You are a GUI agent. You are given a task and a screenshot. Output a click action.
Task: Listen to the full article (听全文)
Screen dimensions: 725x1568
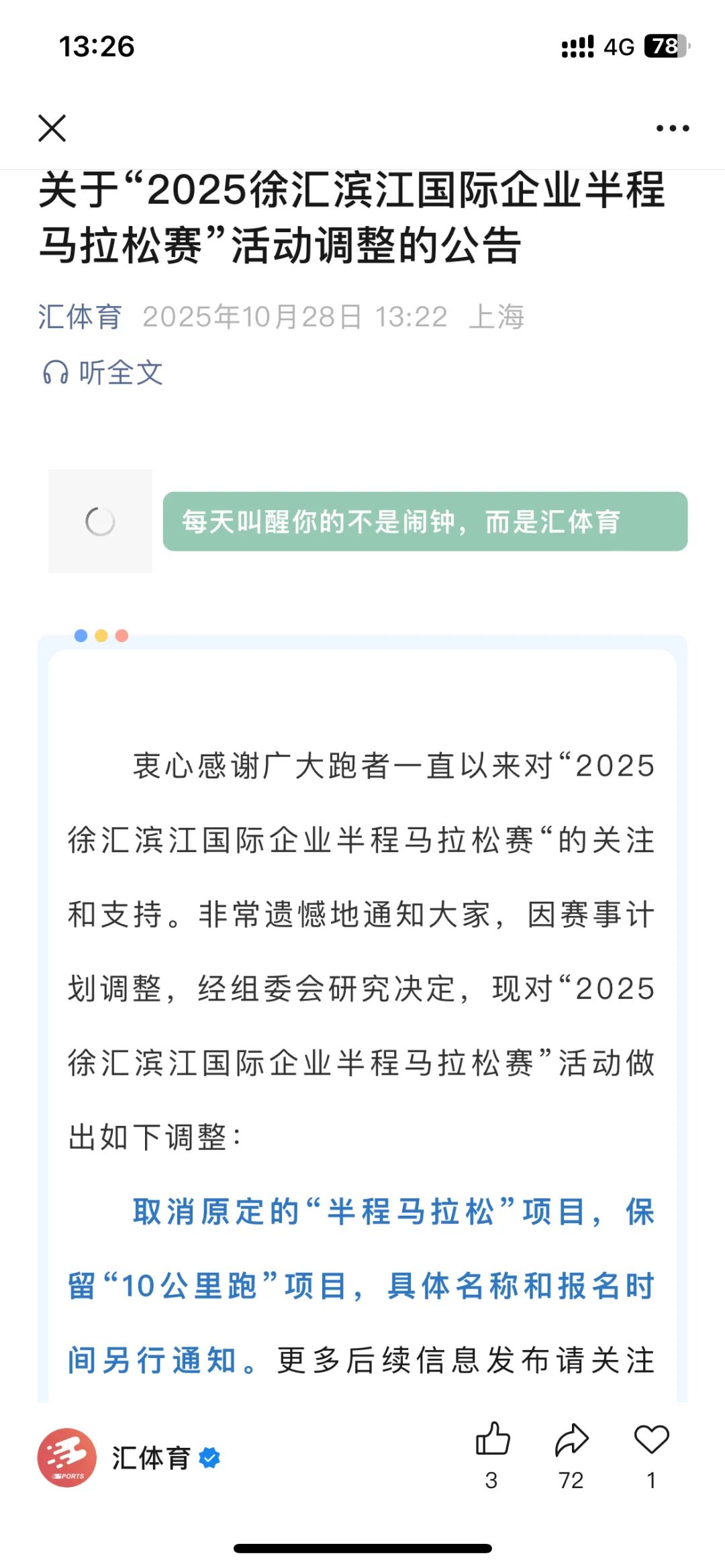(x=104, y=372)
